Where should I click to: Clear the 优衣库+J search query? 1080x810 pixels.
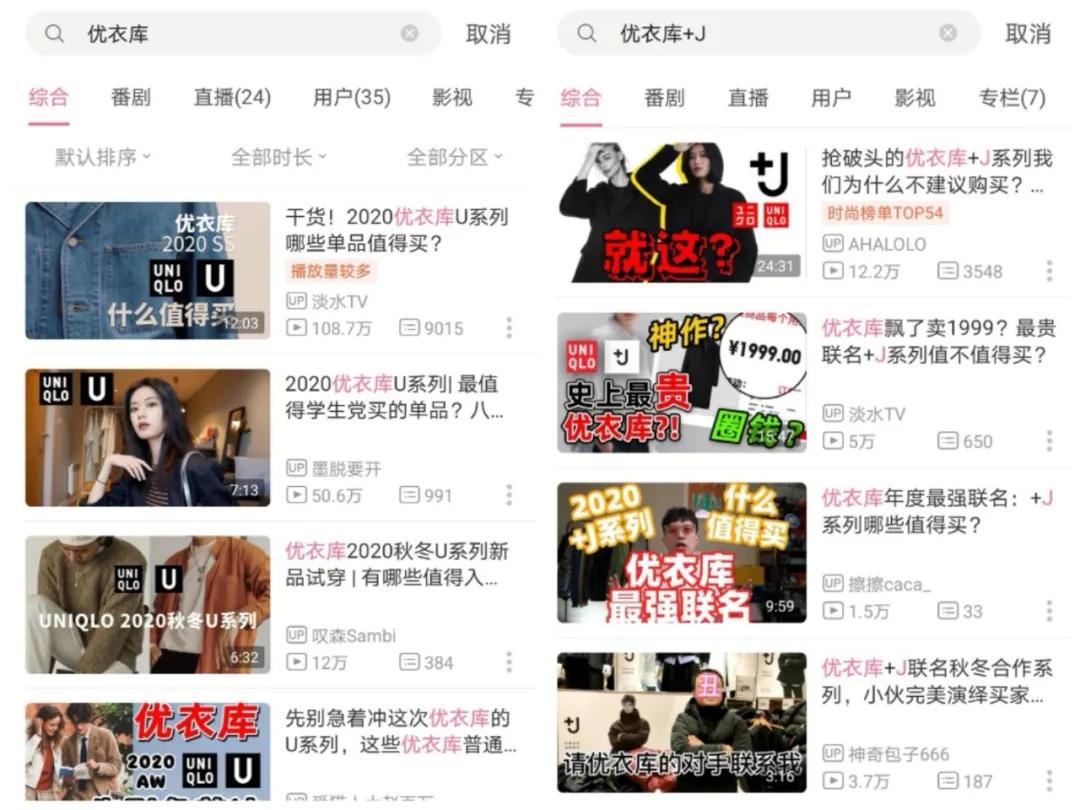tap(947, 34)
